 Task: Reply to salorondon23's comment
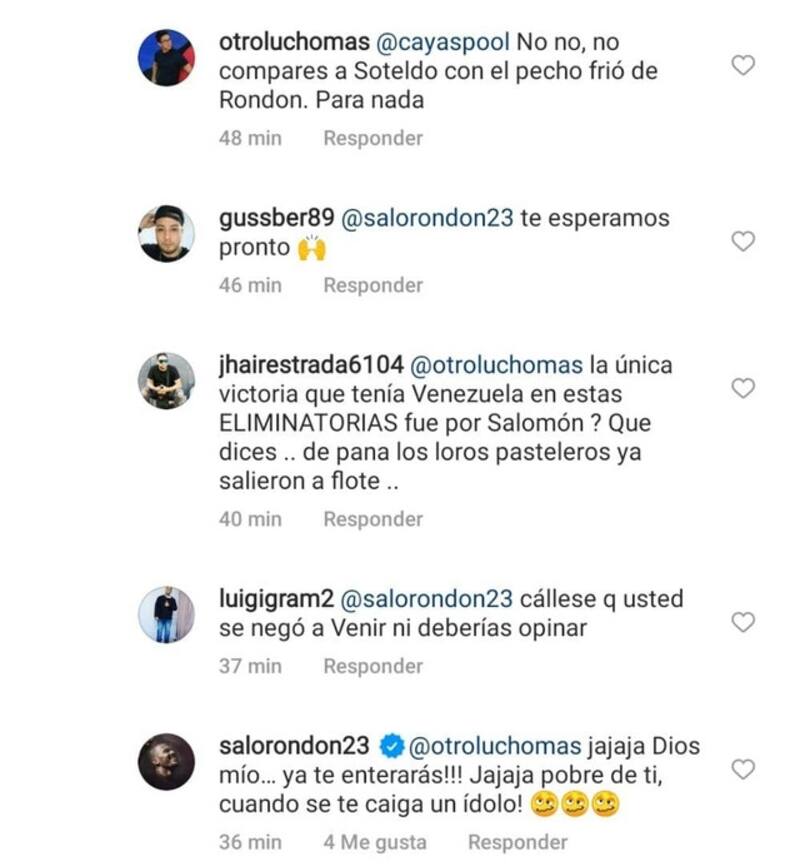tap(517, 842)
